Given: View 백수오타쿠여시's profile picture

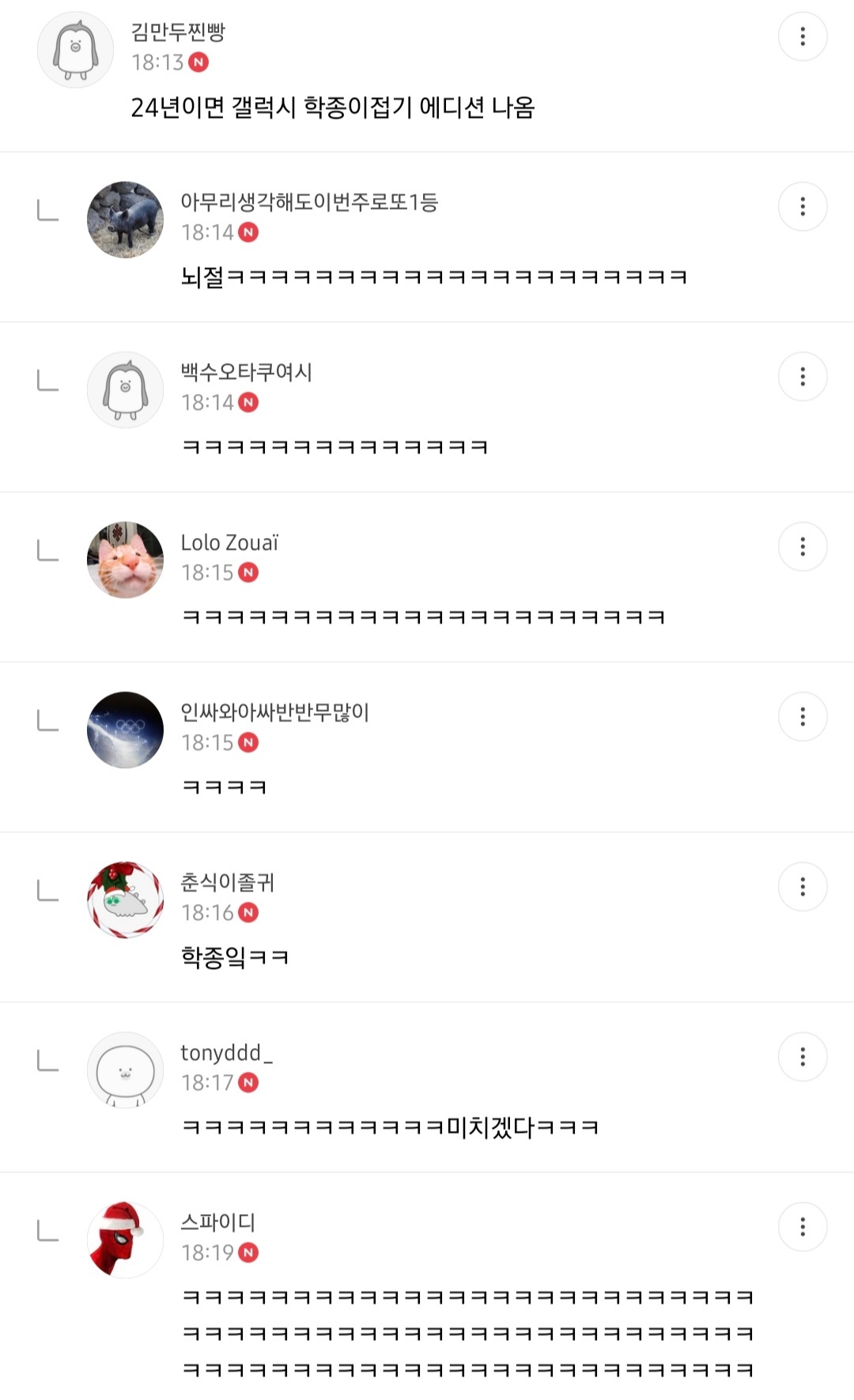Looking at the screenshot, I should click(x=125, y=390).
